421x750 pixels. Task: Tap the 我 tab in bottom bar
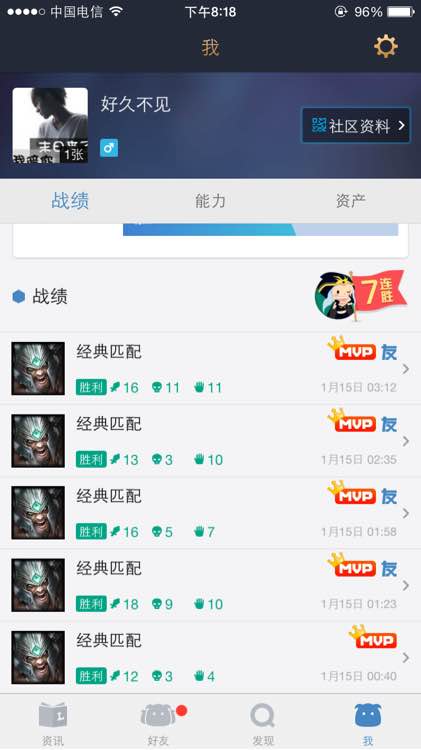tap(368, 722)
